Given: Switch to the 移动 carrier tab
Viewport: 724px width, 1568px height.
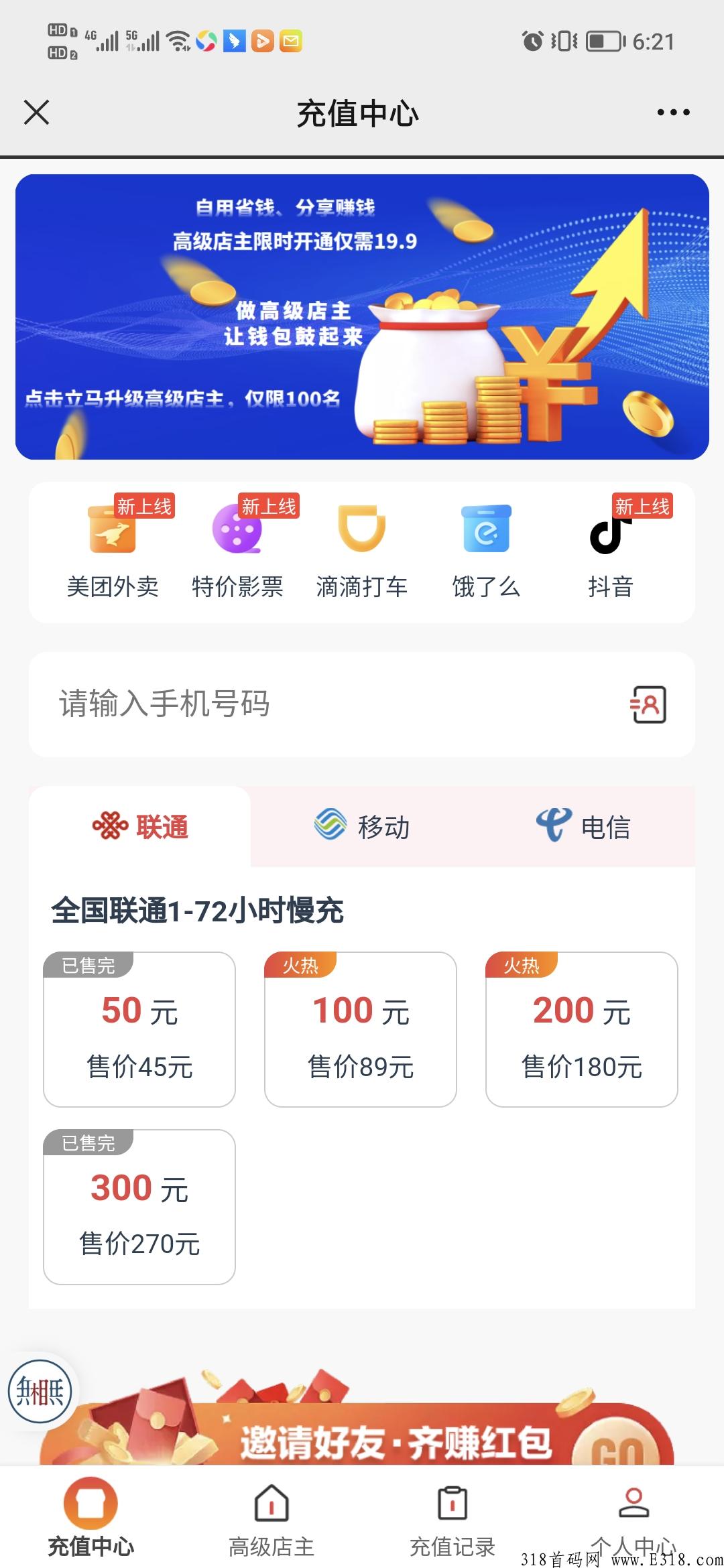Looking at the screenshot, I should pos(362,827).
